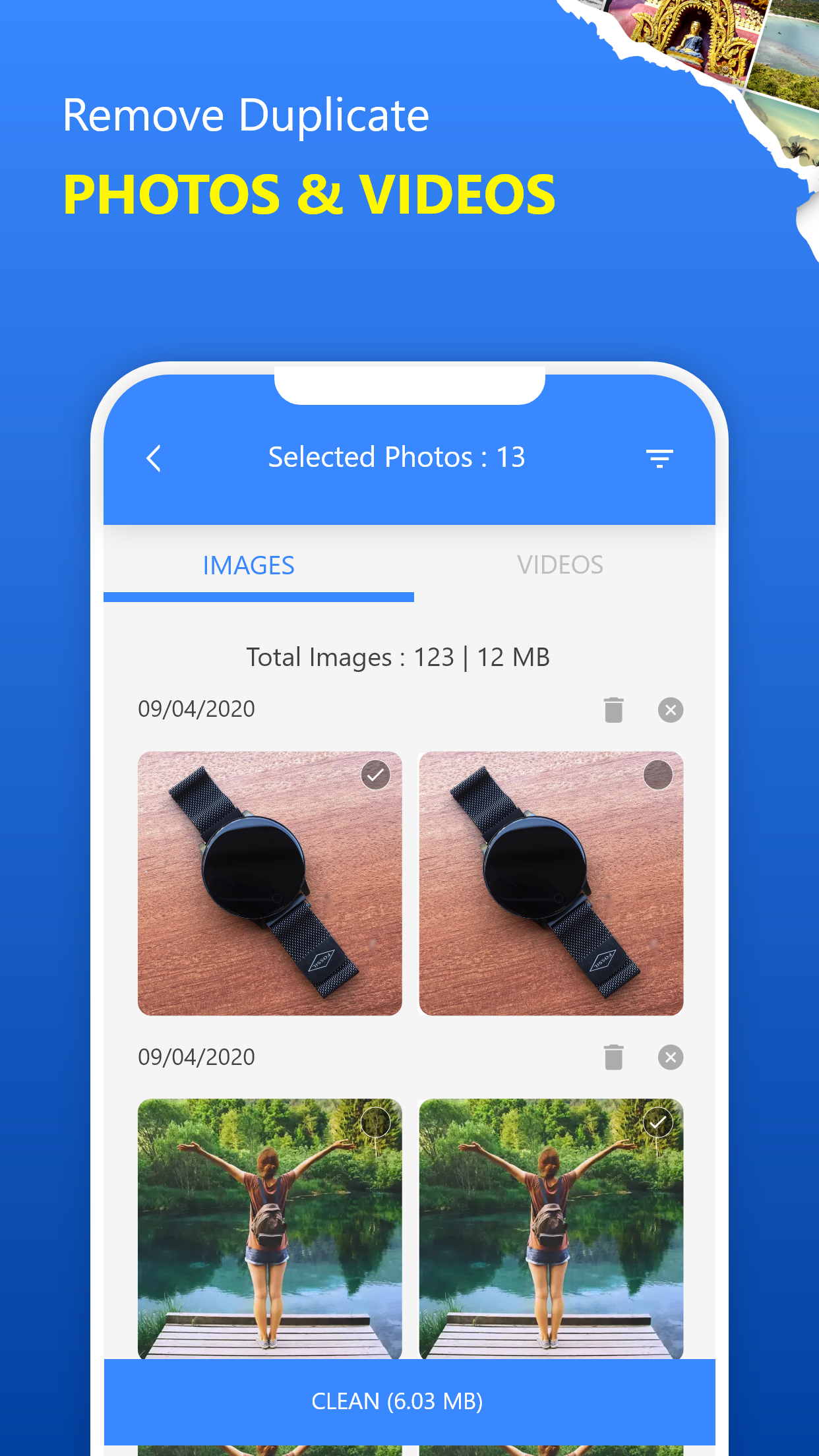Select the unchecked circle on left lake photo
Image resolution: width=819 pixels, height=1456 pixels.
click(x=376, y=1123)
